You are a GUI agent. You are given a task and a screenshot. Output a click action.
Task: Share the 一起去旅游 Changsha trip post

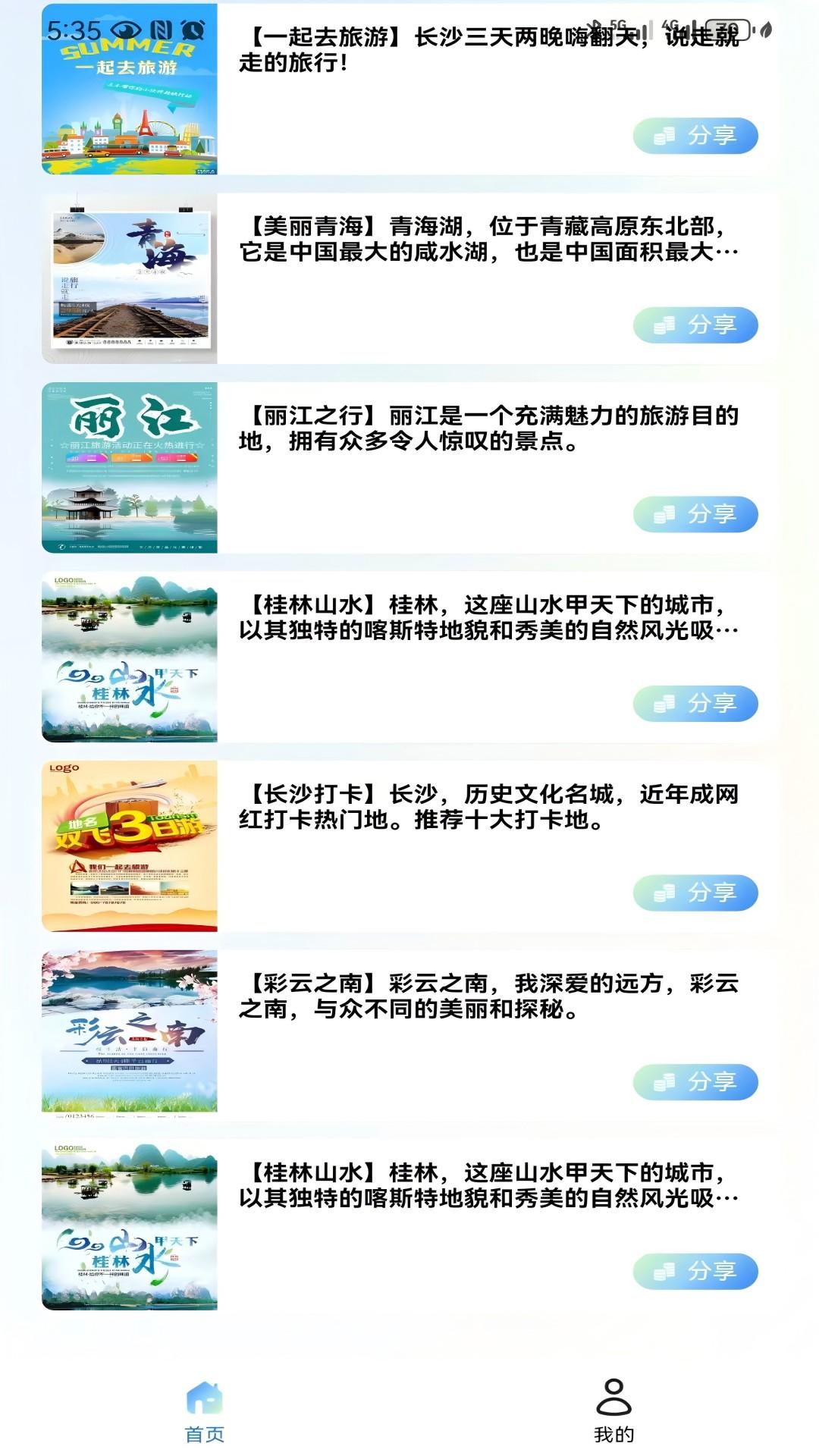pyautogui.click(x=696, y=135)
